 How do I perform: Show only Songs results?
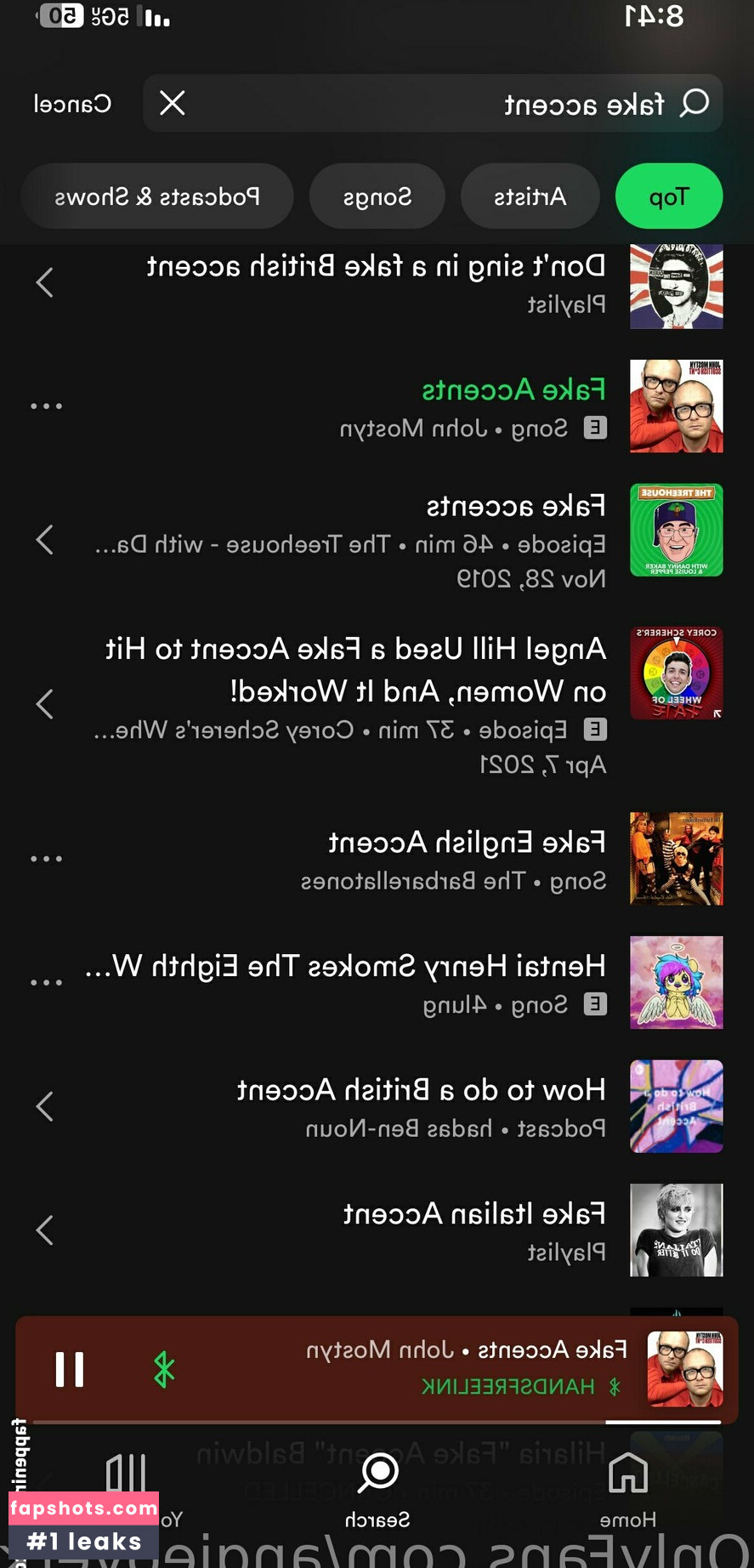click(377, 196)
